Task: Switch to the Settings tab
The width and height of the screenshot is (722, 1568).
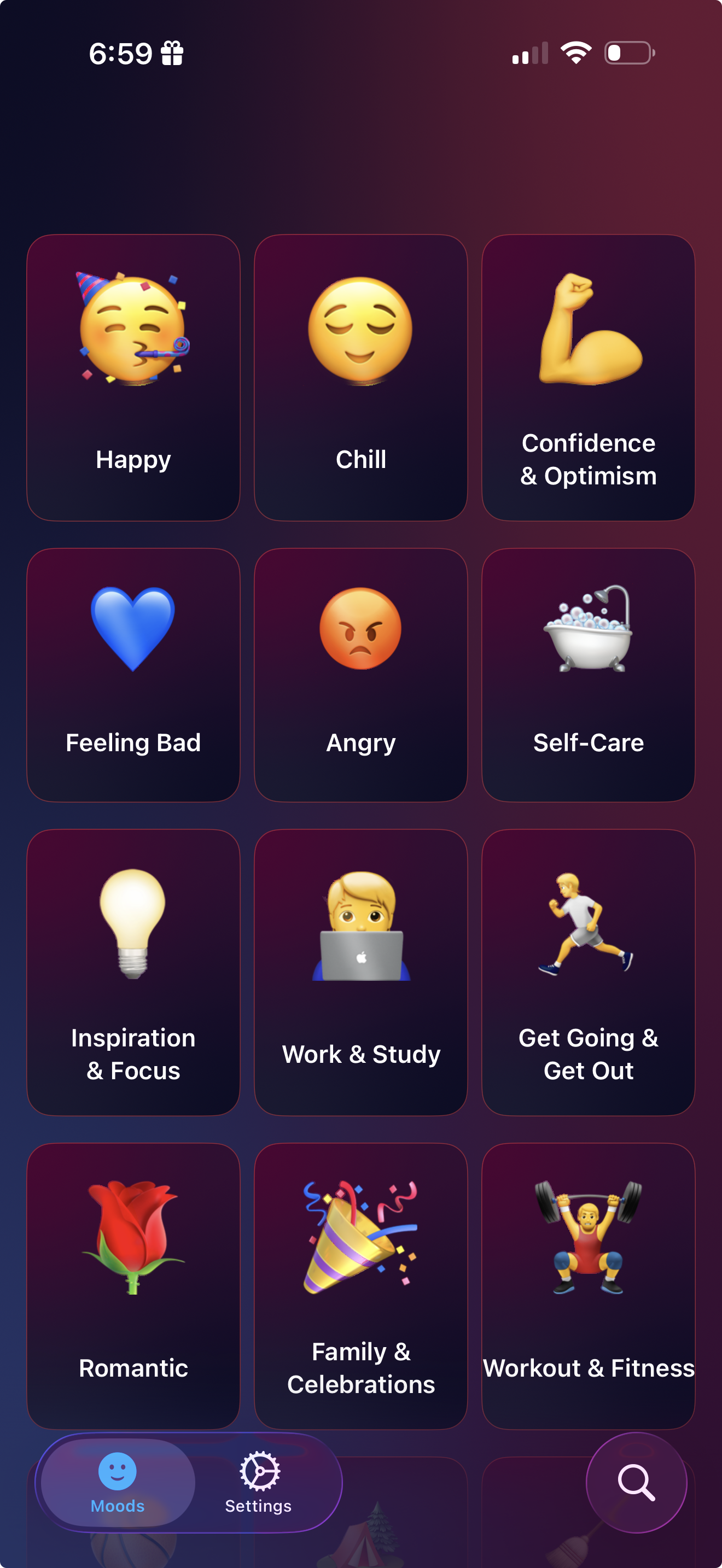Action: [x=259, y=1482]
